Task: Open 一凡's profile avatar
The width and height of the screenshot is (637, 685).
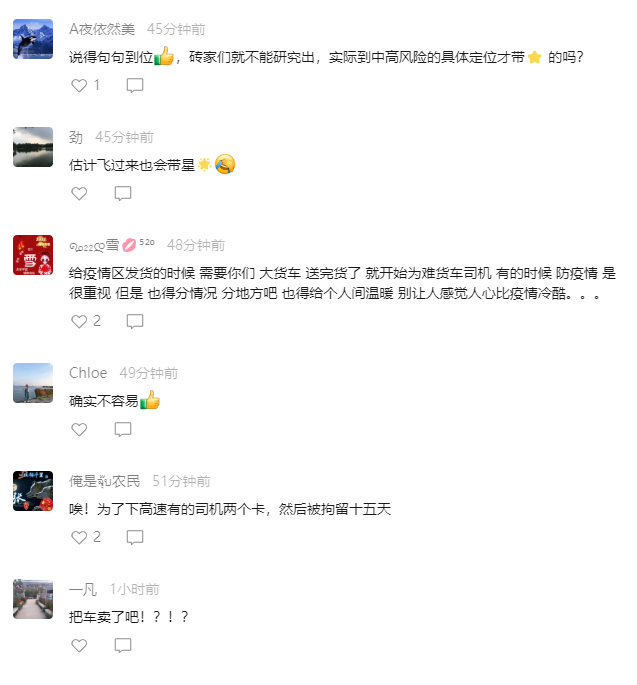Action: [x=33, y=599]
